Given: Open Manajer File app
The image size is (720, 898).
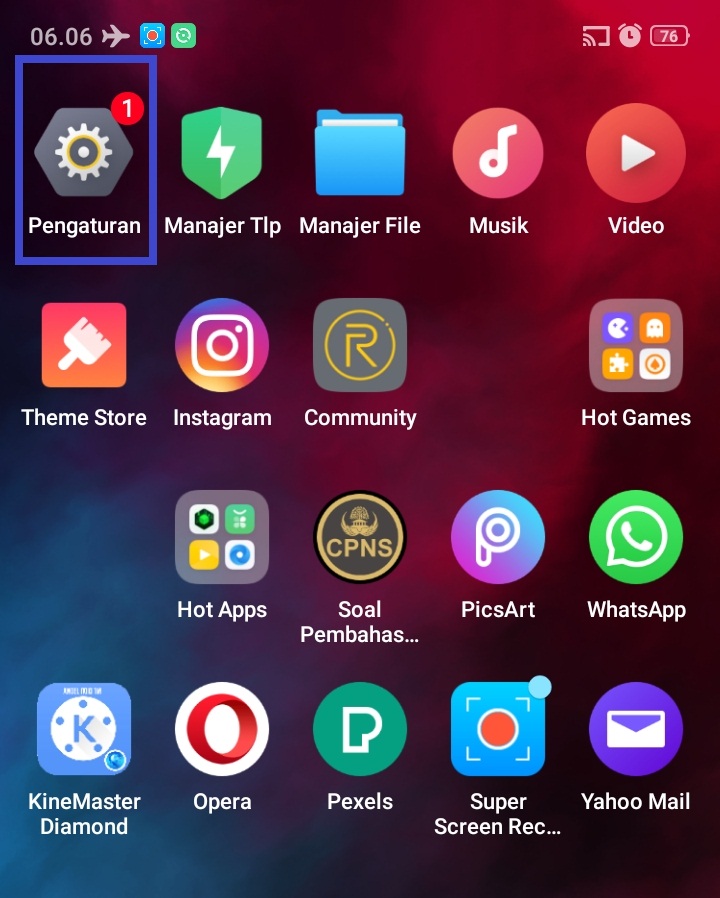Looking at the screenshot, I should pyautogui.click(x=360, y=153).
